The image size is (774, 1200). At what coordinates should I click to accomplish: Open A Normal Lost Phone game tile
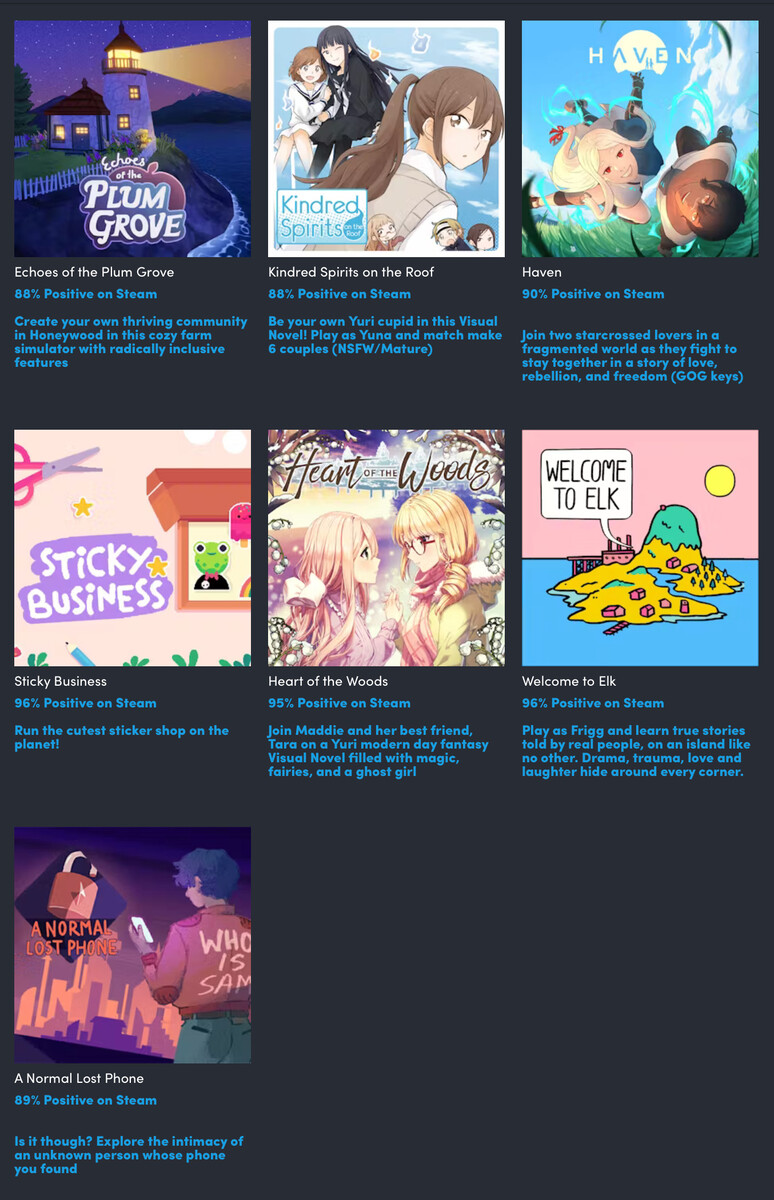132,945
